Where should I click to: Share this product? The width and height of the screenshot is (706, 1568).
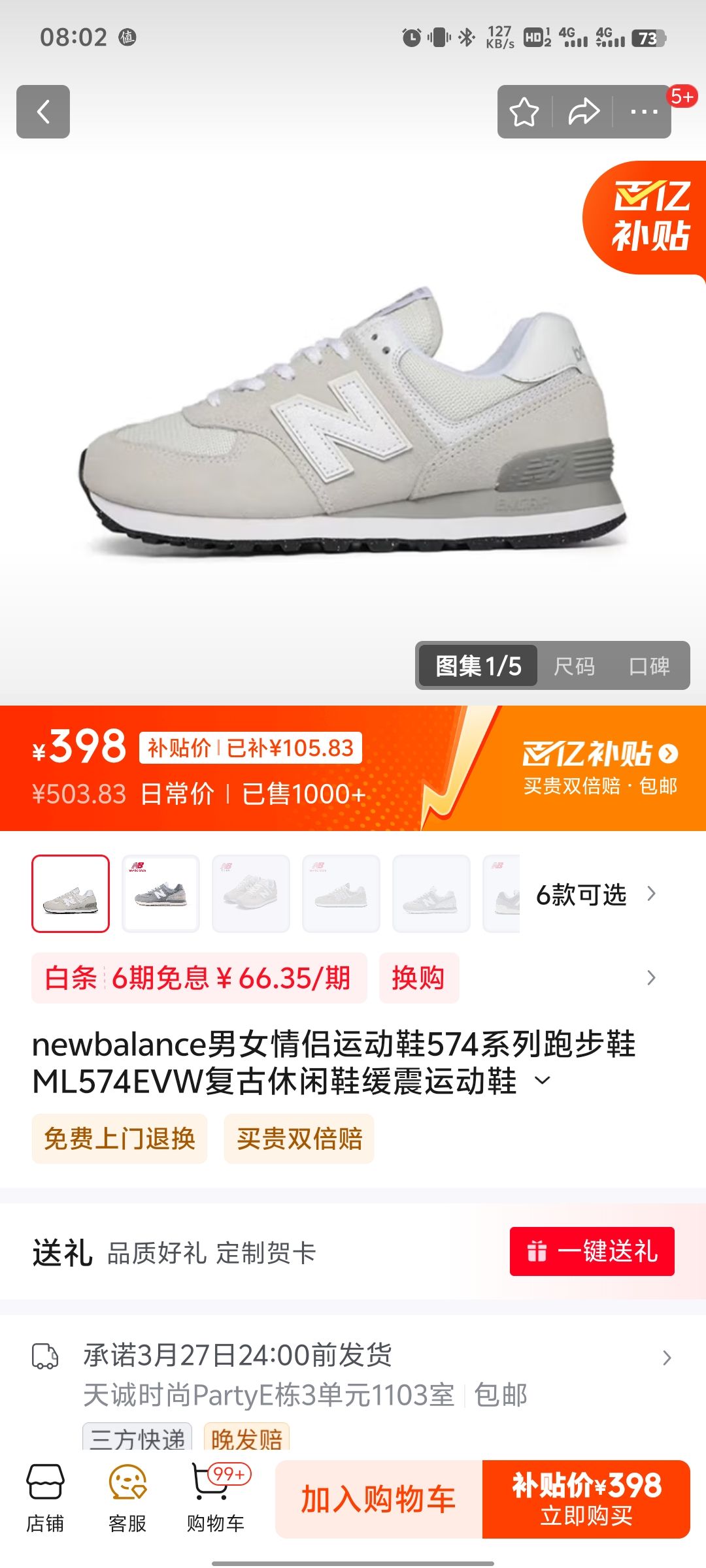coord(583,112)
